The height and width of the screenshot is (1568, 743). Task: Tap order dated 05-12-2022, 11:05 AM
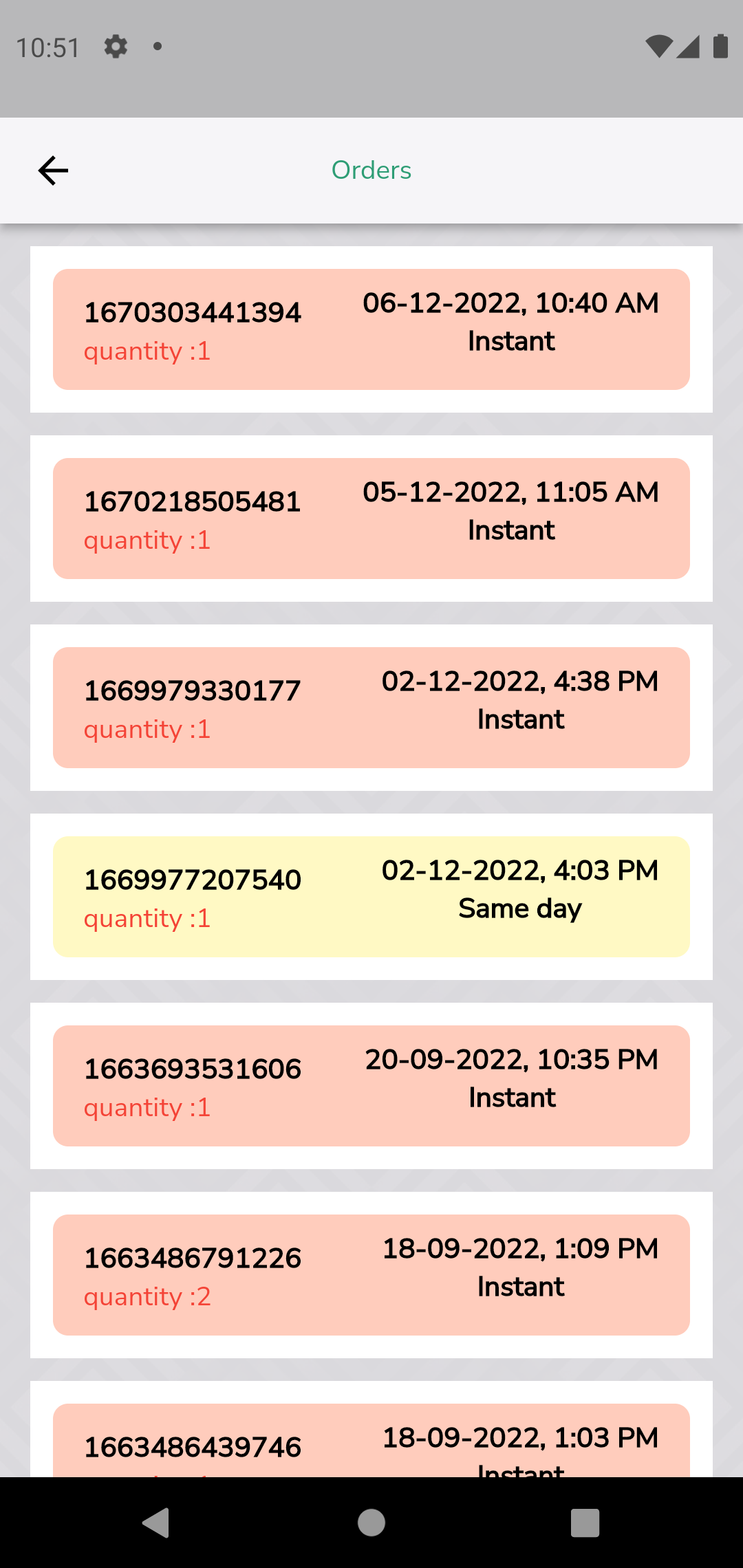371,517
